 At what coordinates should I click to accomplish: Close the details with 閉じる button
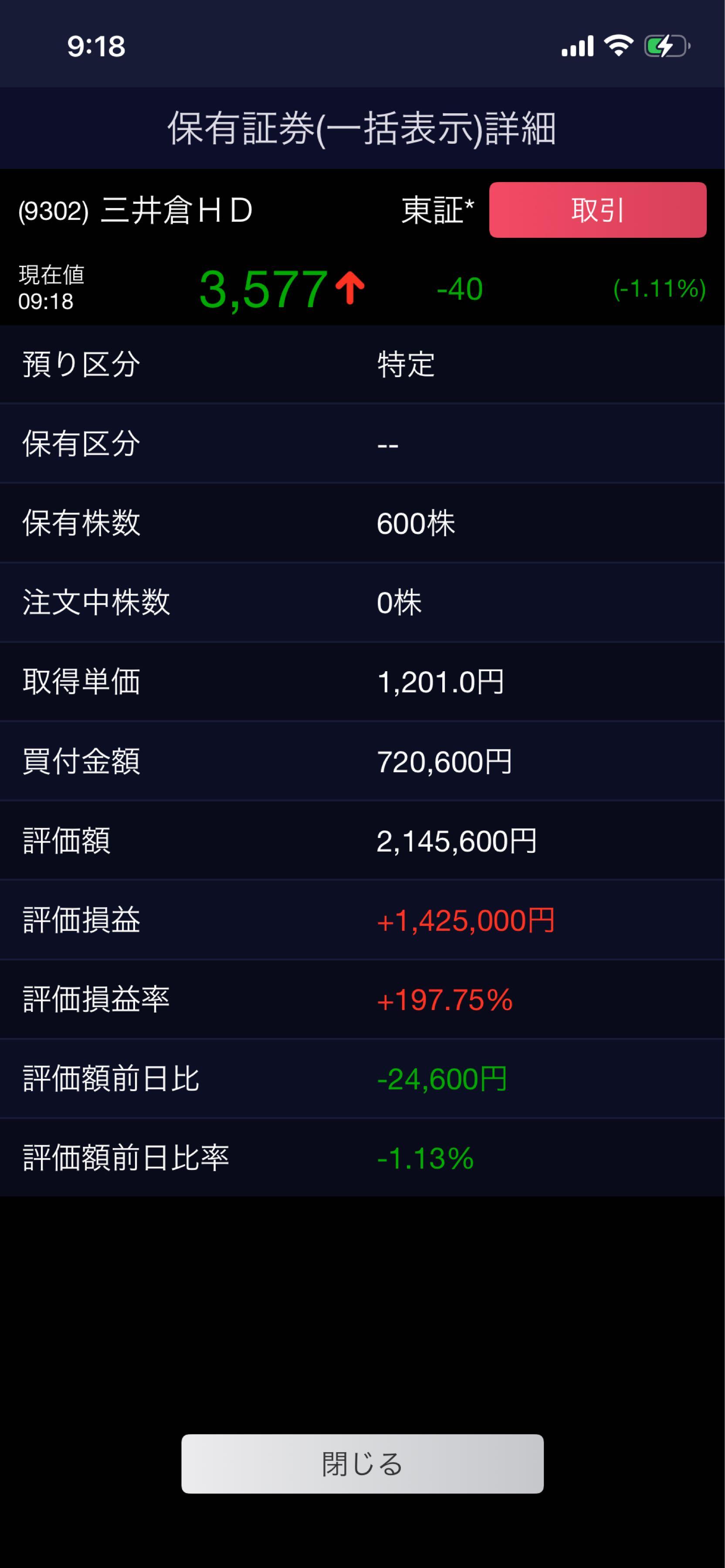tap(362, 1463)
